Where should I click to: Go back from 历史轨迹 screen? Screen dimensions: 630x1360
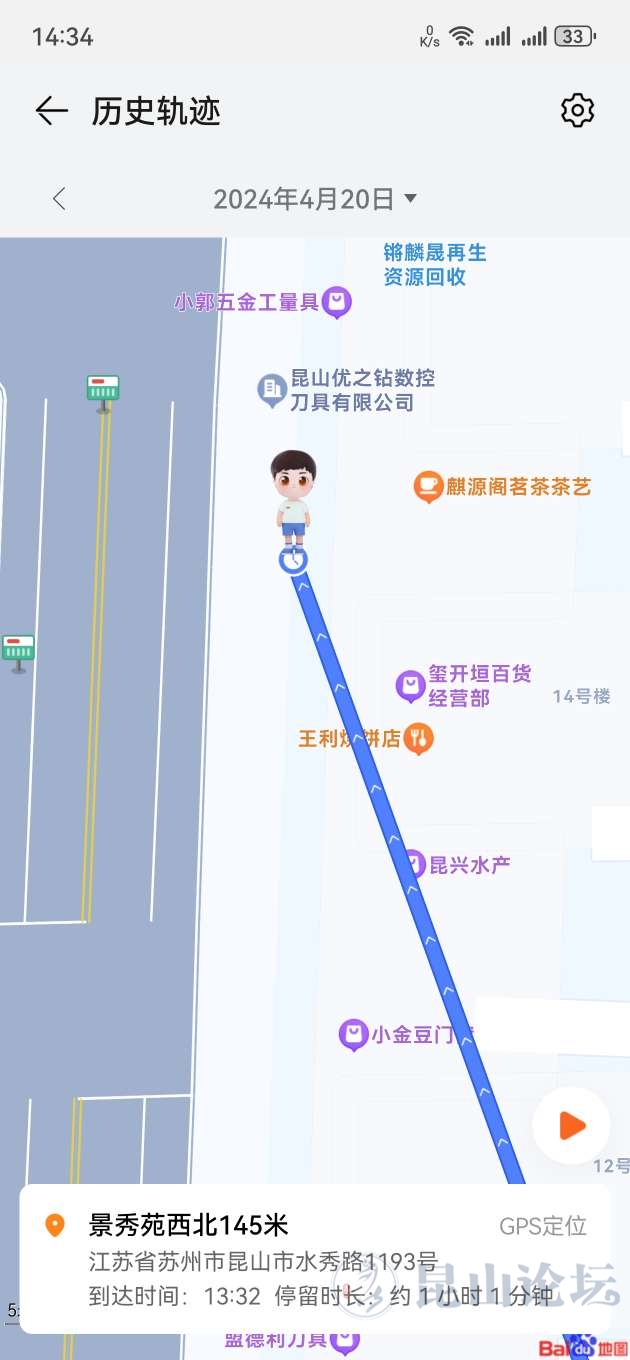point(51,111)
